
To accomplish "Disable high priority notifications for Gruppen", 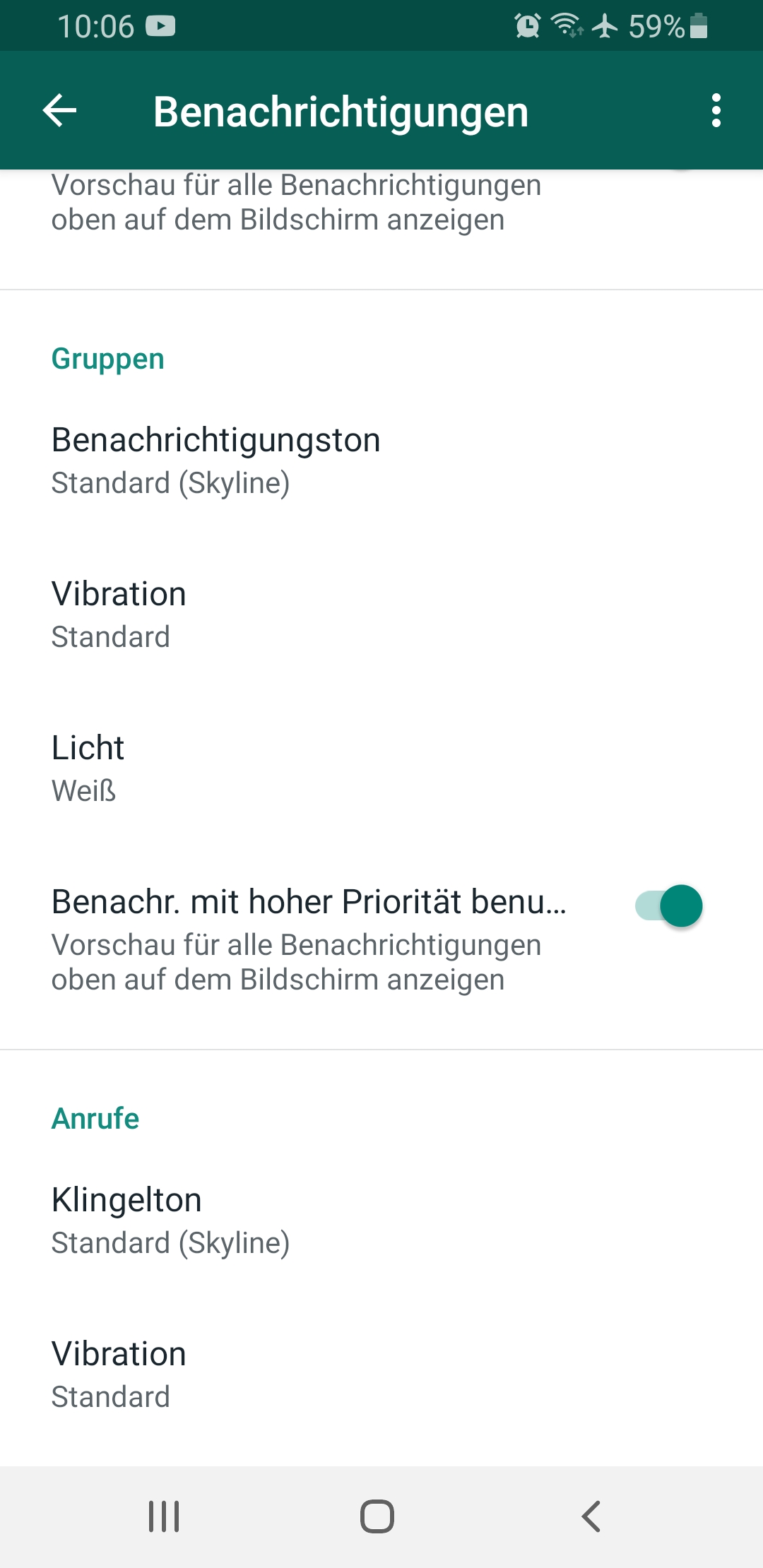I will 668,906.
